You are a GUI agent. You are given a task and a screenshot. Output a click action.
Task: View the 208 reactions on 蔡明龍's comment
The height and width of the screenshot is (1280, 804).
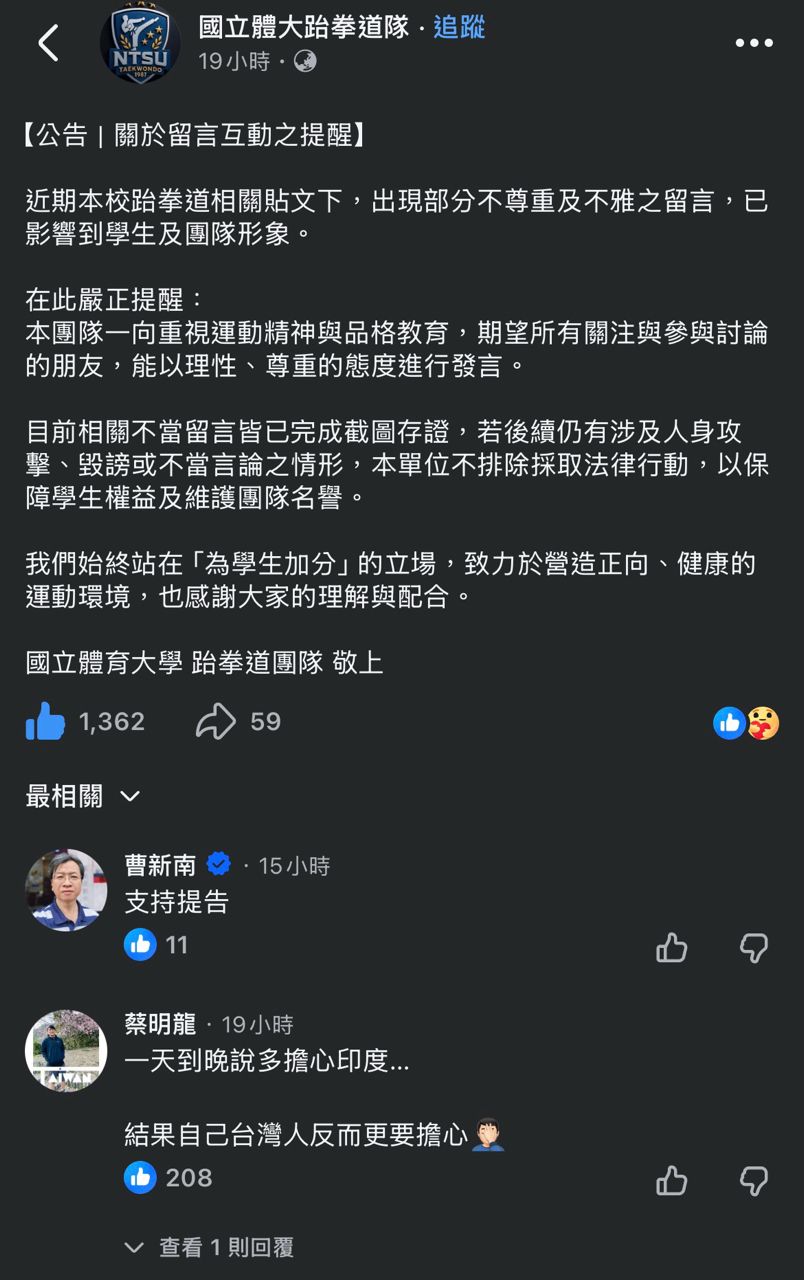click(169, 1177)
